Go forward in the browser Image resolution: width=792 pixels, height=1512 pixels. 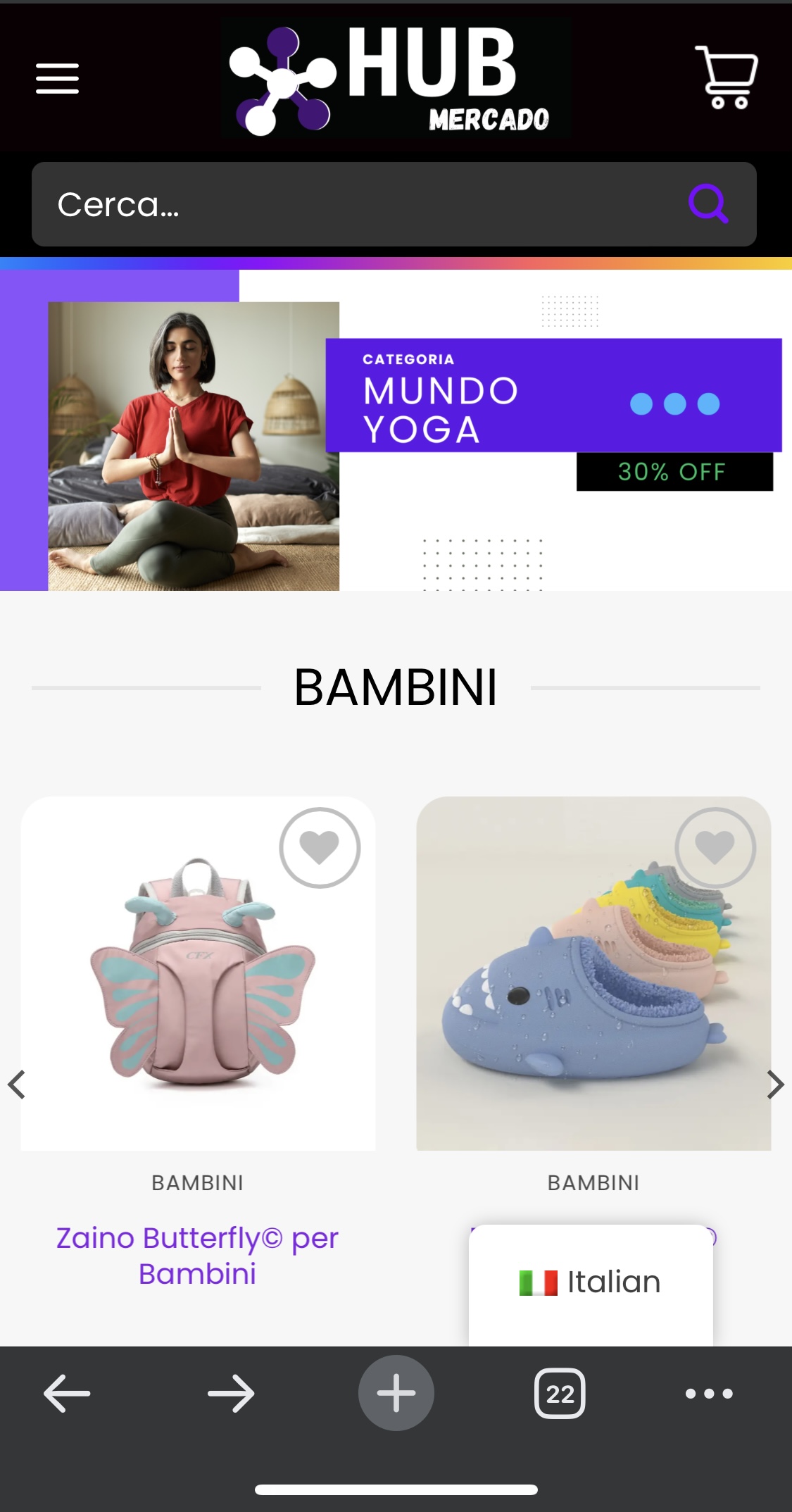(231, 1393)
